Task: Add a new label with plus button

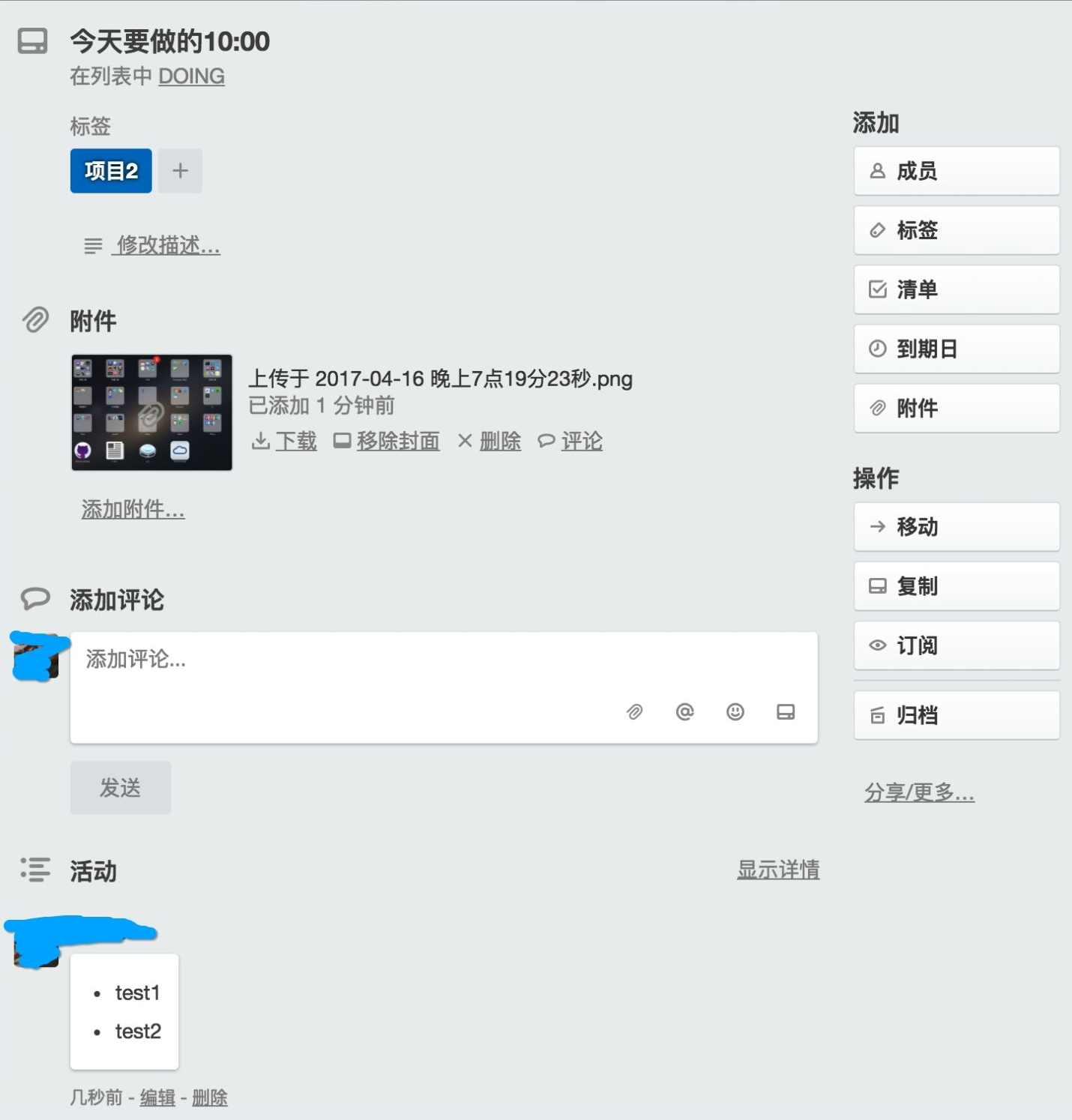Action: pos(180,171)
